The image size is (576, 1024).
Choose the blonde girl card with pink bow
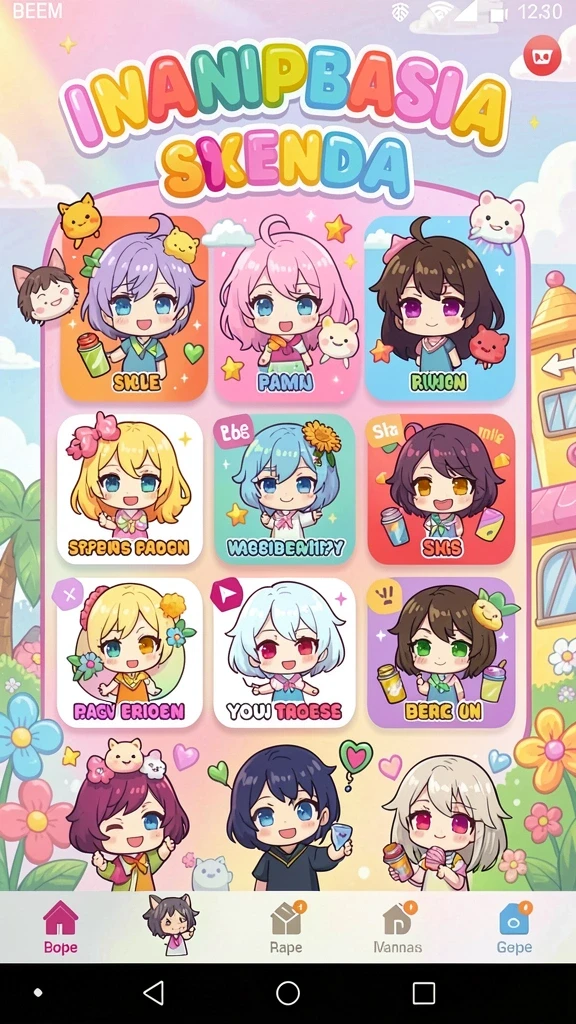(129, 489)
